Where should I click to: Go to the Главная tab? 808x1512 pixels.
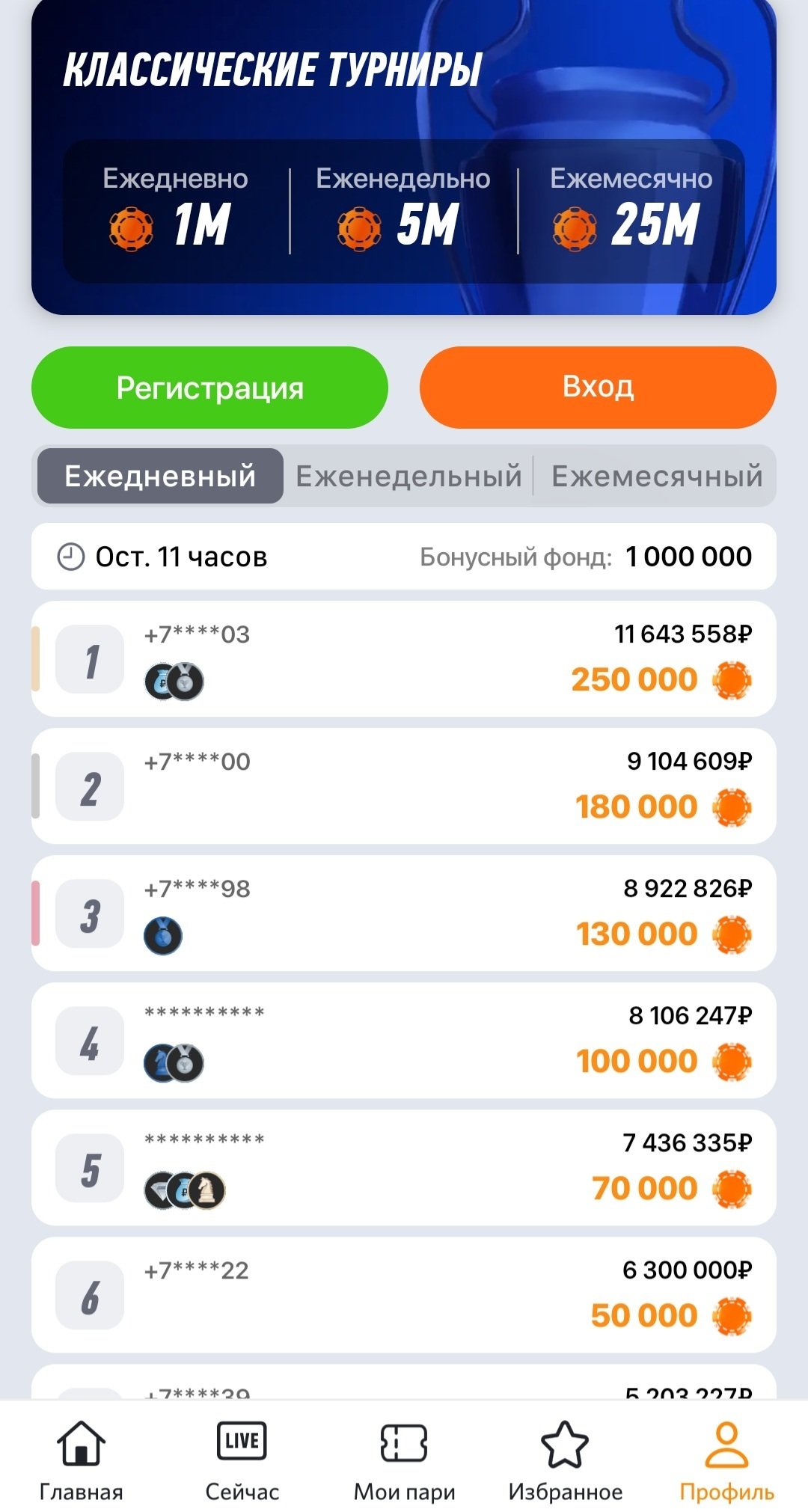(x=81, y=1460)
